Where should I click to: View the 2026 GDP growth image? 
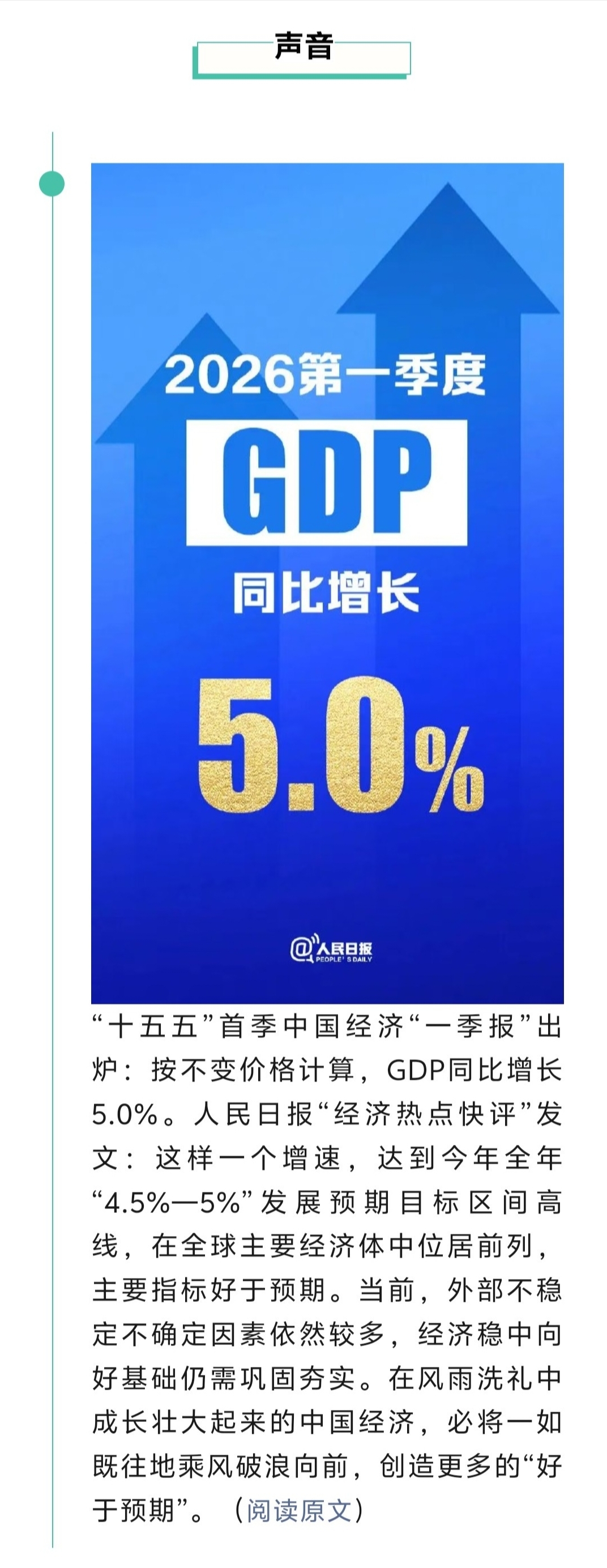pyautogui.click(x=327, y=582)
